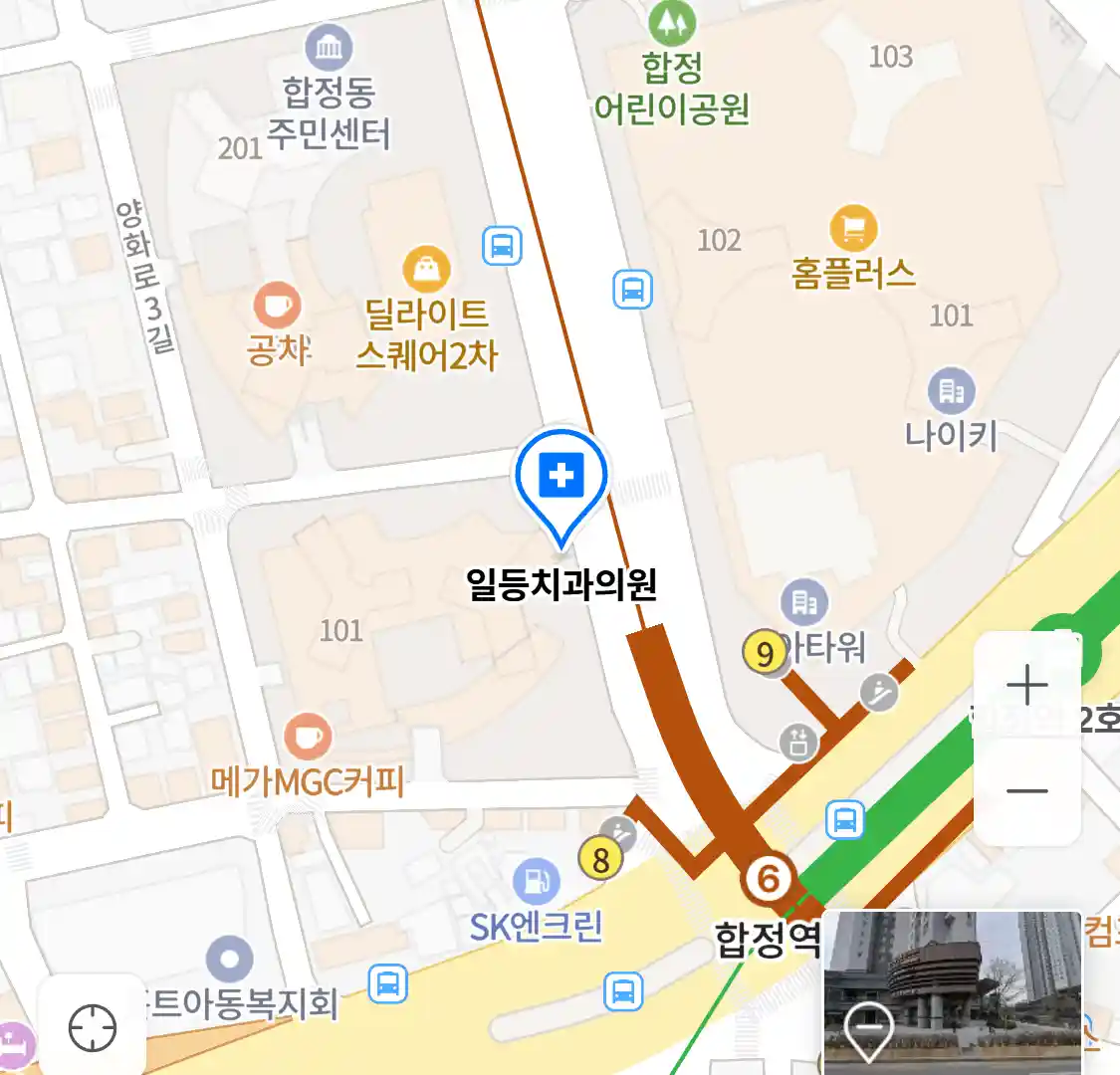Open the 나이키 place marker
The width and height of the screenshot is (1120, 1075).
(951, 392)
